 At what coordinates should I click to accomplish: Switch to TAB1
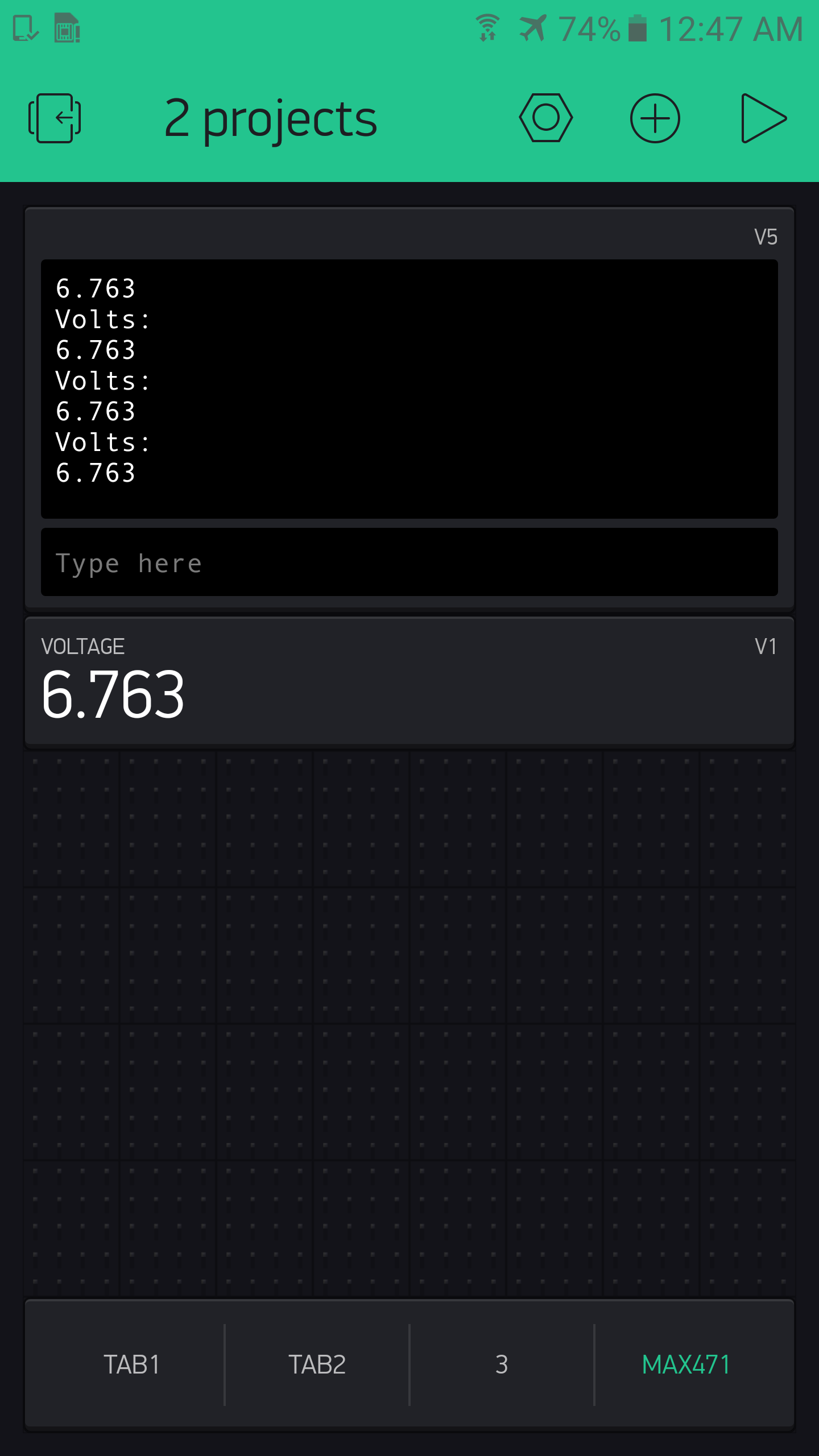coord(132,1364)
